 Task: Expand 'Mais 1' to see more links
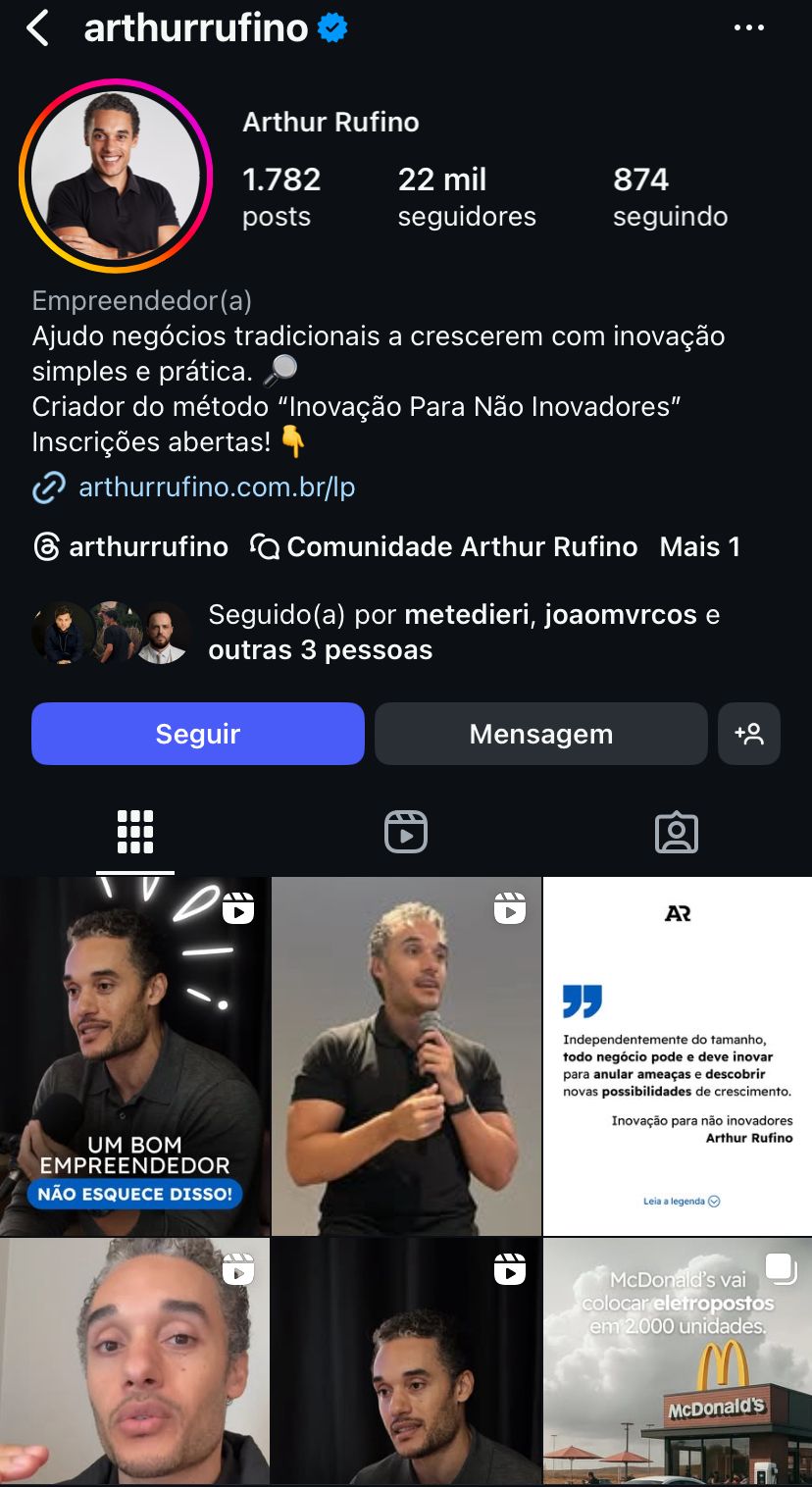700,547
